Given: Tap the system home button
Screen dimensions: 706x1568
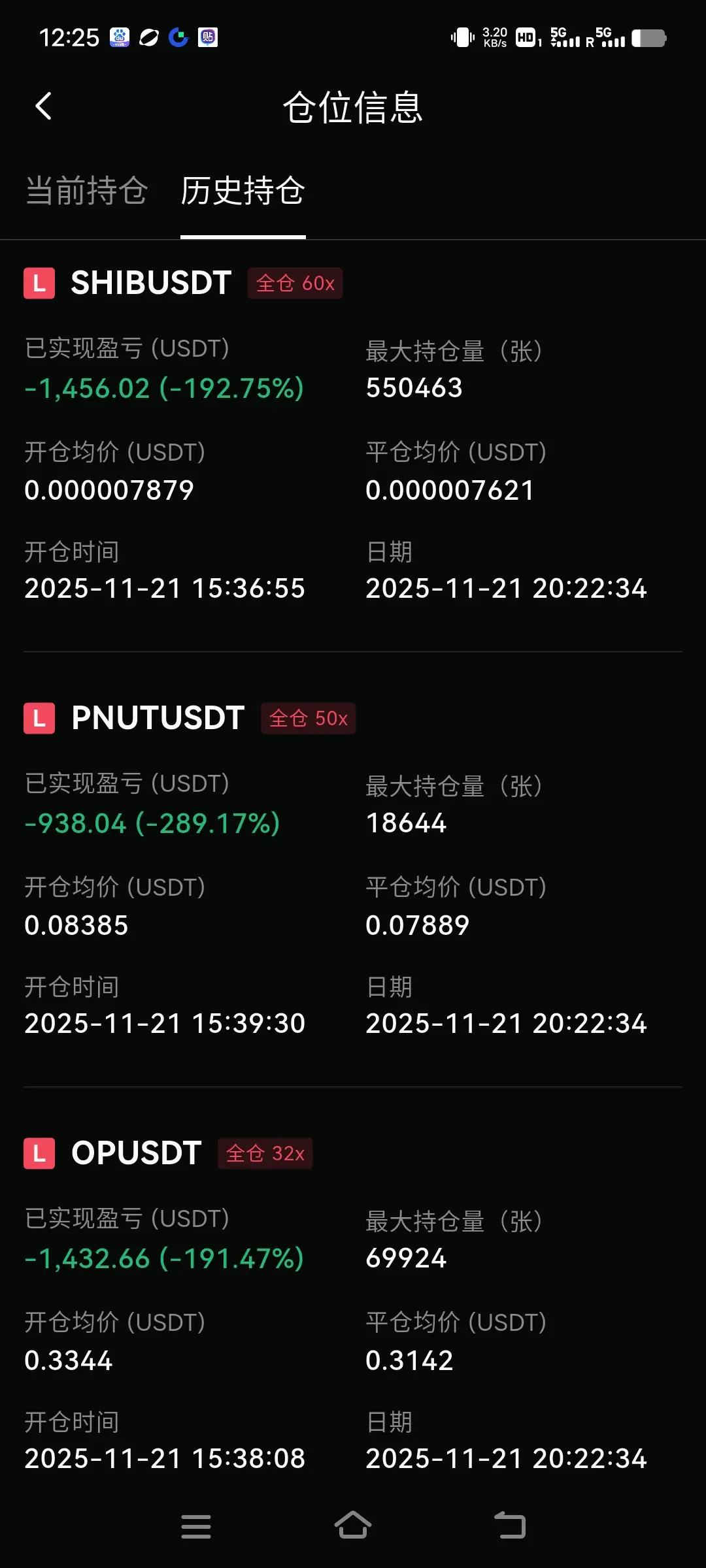Looking at the screenshot, I should pyautogui.click(x=353, y=1526).
